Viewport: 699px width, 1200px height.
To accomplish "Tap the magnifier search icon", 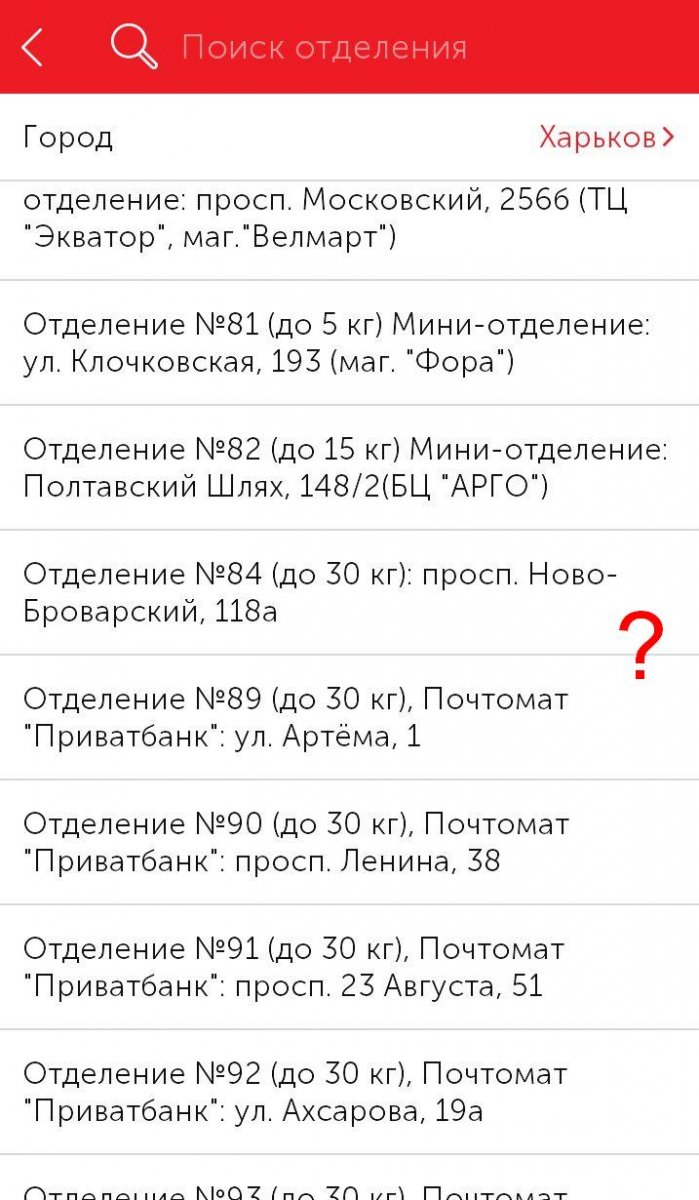I will (x=134, y=47).
